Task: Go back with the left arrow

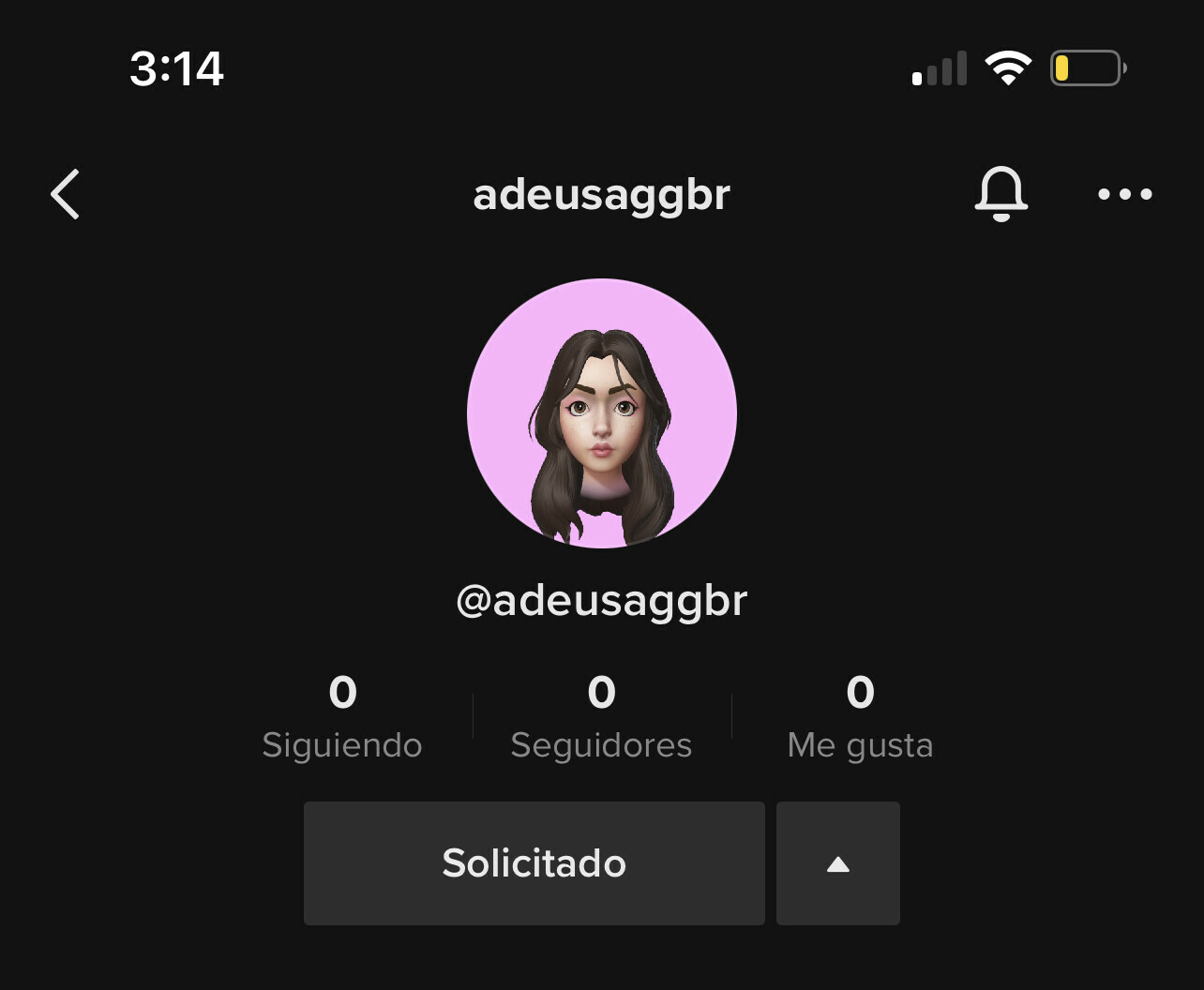Action: (66, 194)
